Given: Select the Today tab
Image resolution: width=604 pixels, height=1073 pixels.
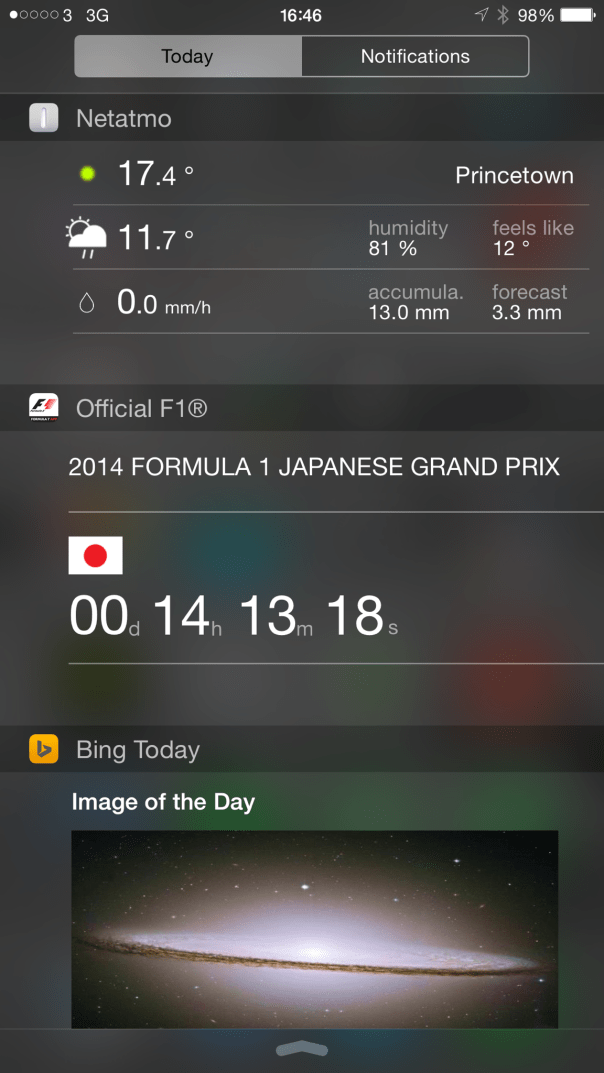Looking at the screenshot, I should click(x=188, y=57).
